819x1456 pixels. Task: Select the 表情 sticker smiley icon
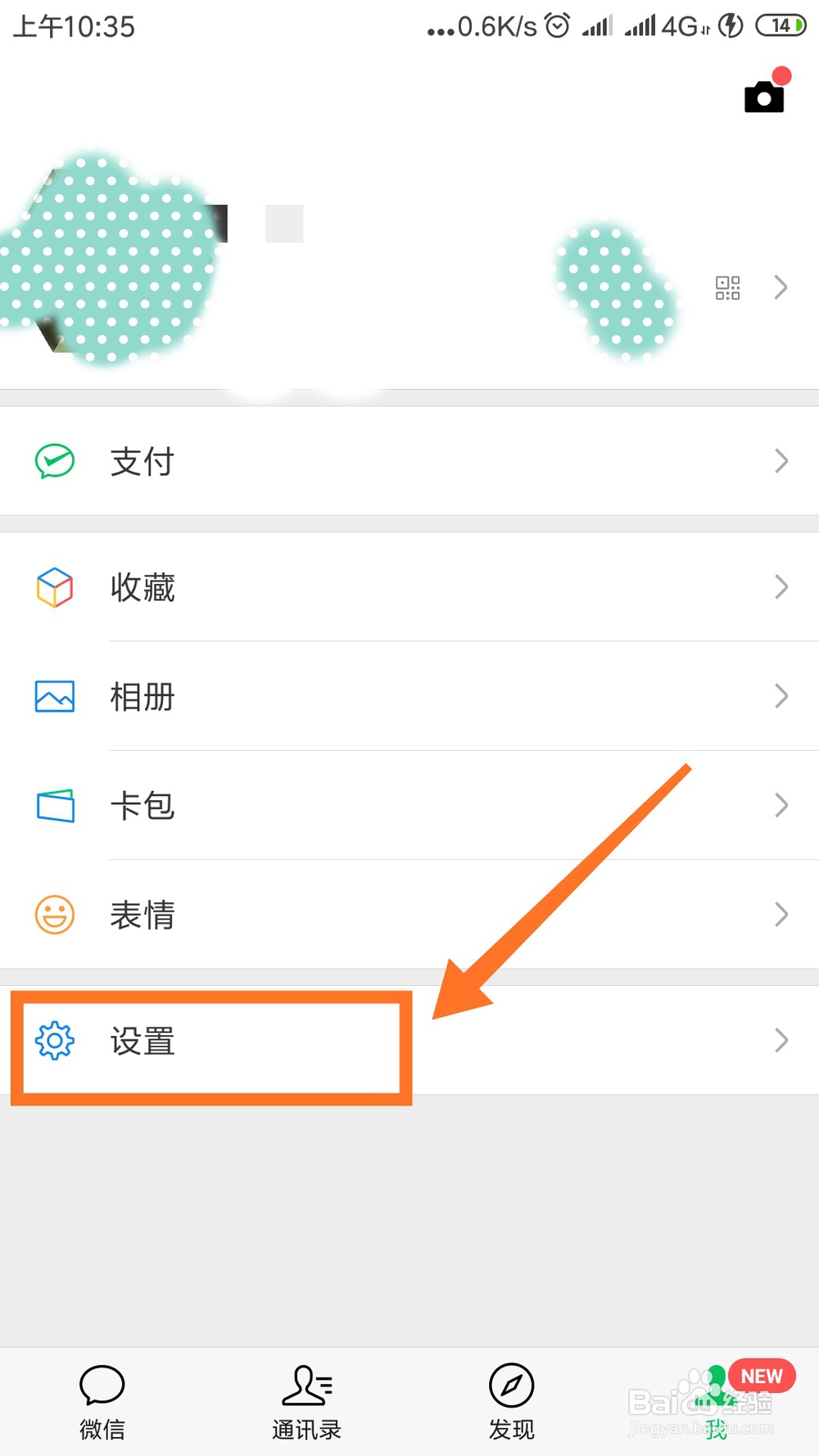[x=54, y=915]
